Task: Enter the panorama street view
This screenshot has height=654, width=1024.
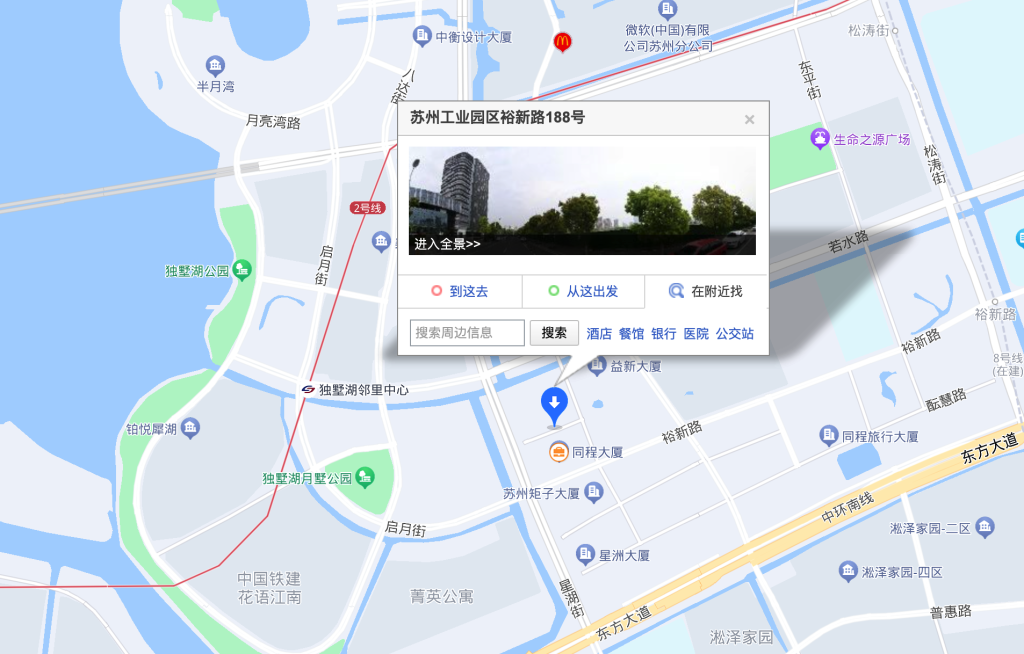Action: (447, 244)
